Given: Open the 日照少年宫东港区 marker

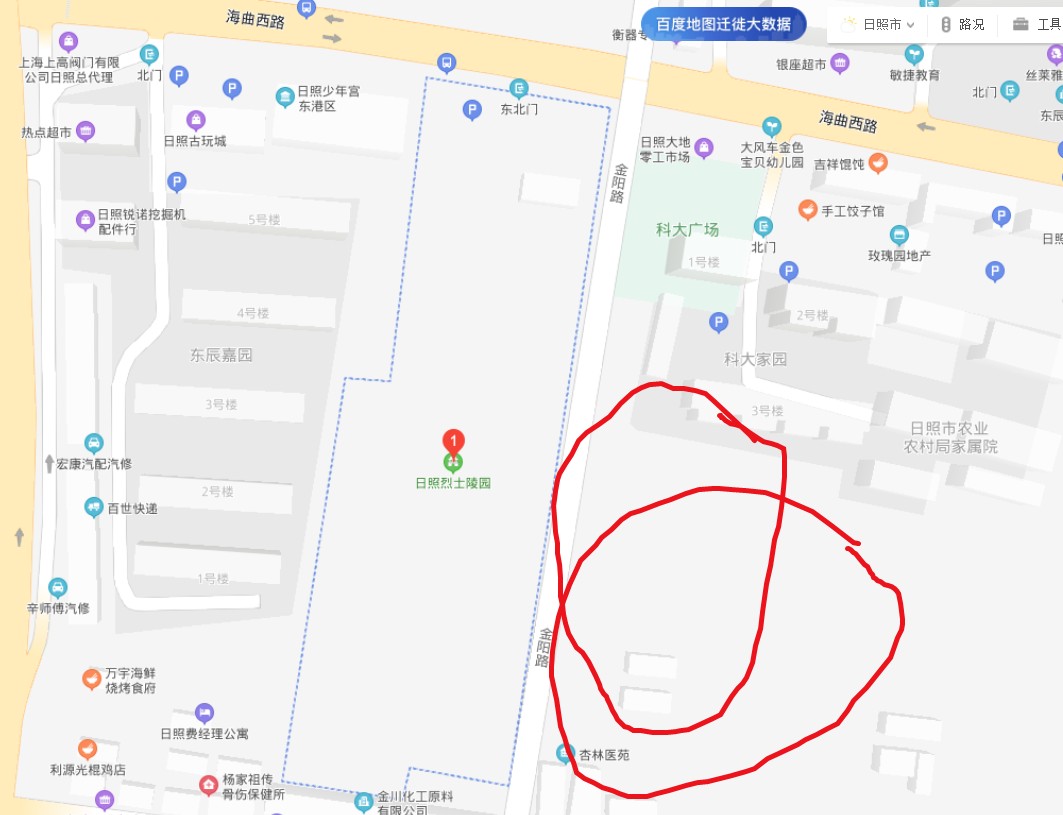Looking at the screenshot, I should click(x=285, y=97).
